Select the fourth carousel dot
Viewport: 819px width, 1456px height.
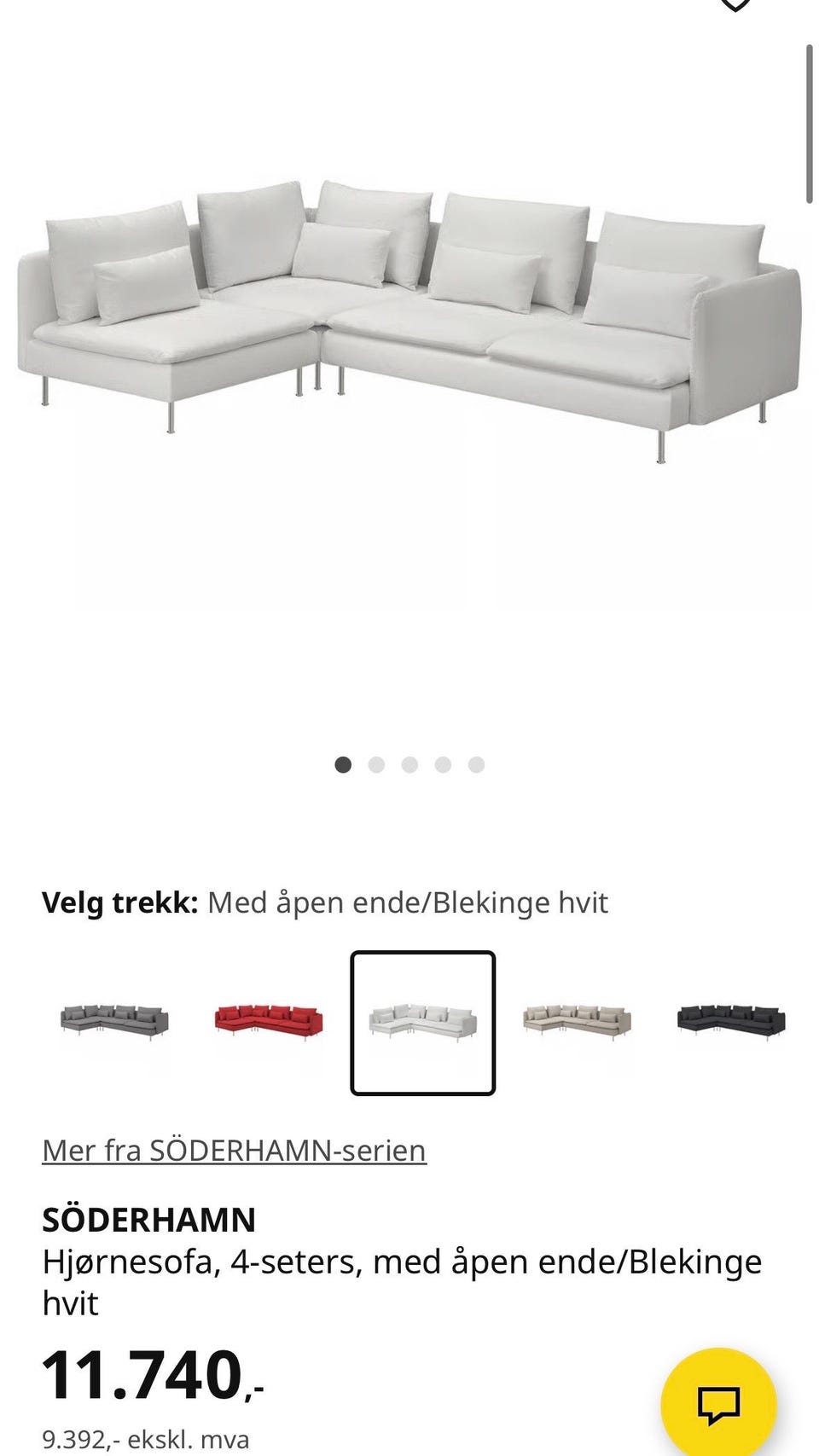pyautogui.click(x=442, y=765)
